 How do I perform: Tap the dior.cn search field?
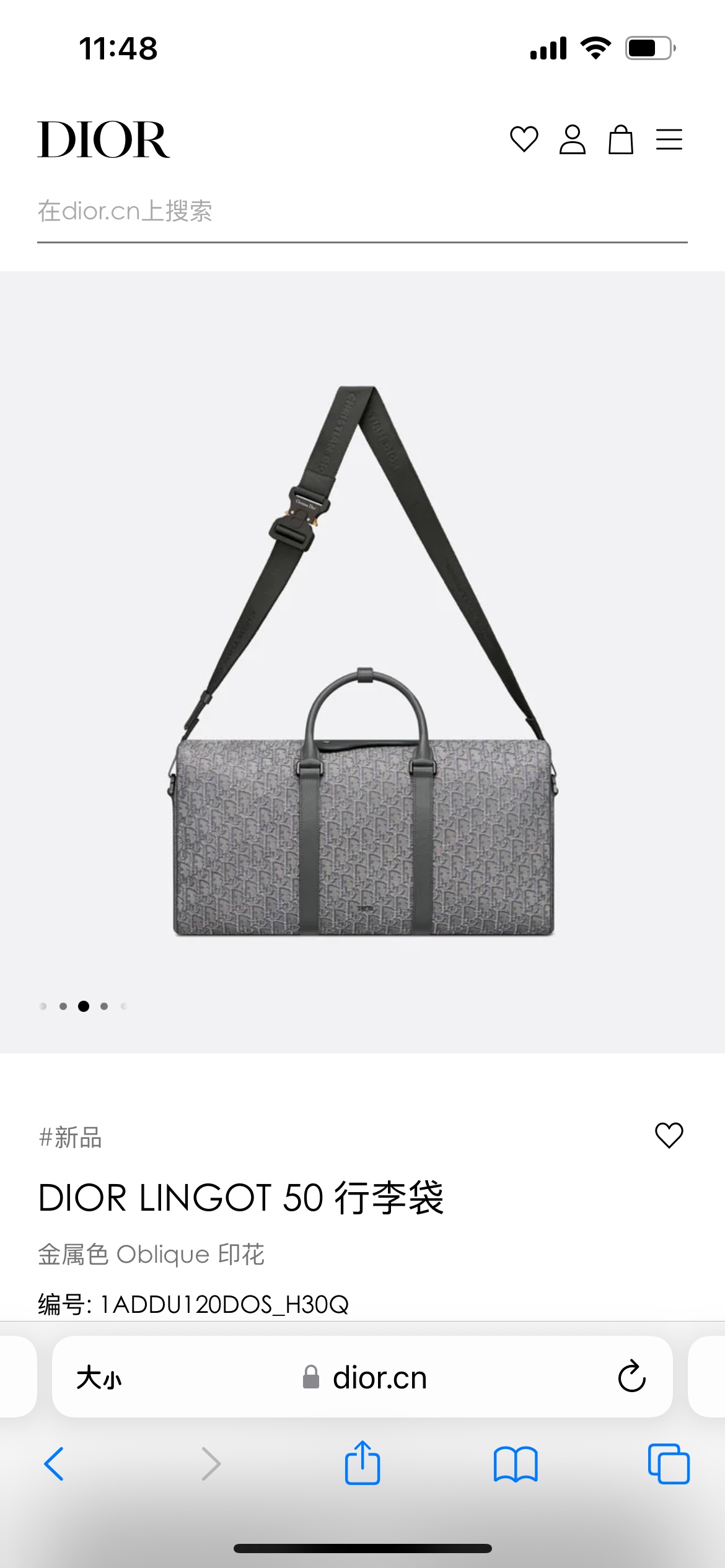click(x=362, y=212)
